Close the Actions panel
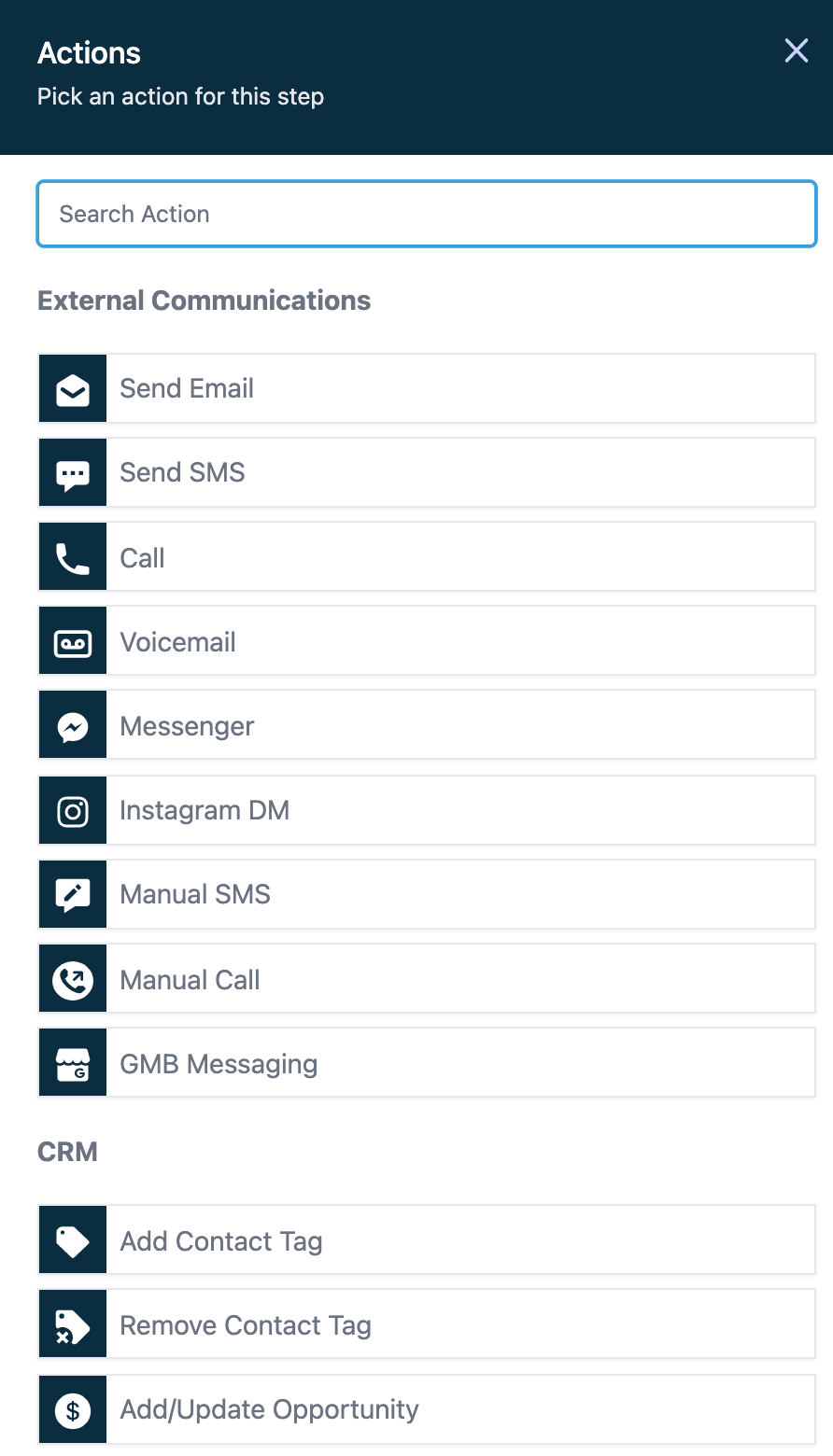The image size is (833, 1456). click(x=796, y=50)
